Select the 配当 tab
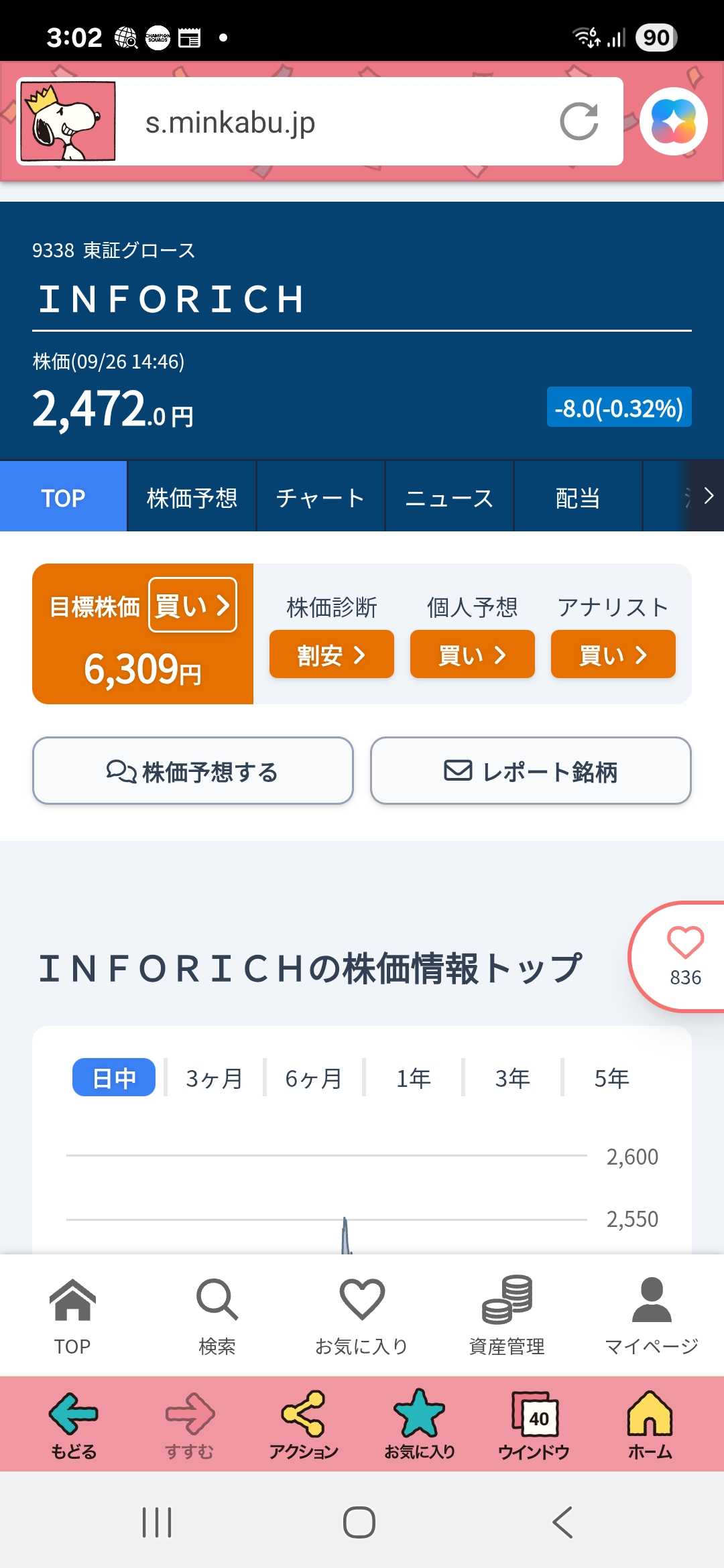 click(x=578, y=497)
